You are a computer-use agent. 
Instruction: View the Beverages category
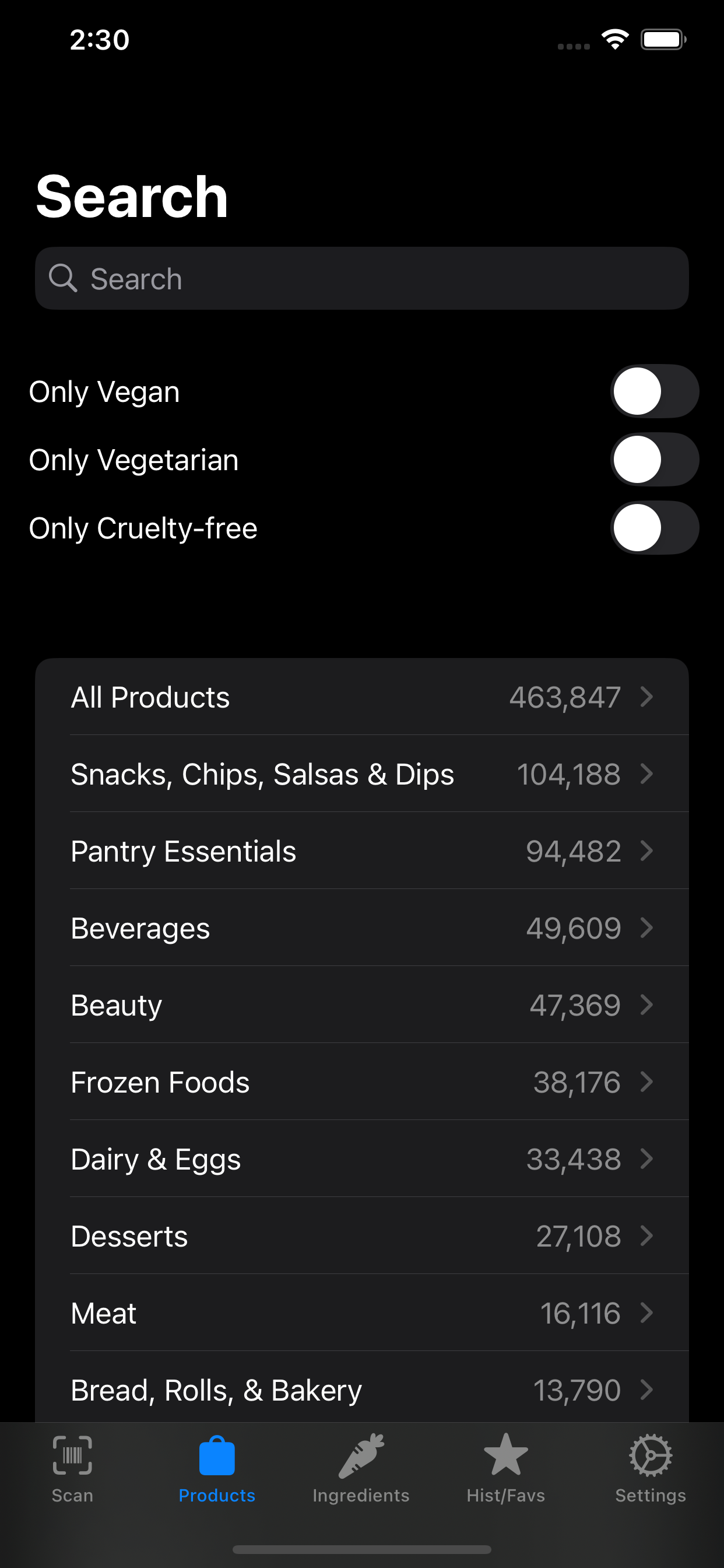pos(361,928)
